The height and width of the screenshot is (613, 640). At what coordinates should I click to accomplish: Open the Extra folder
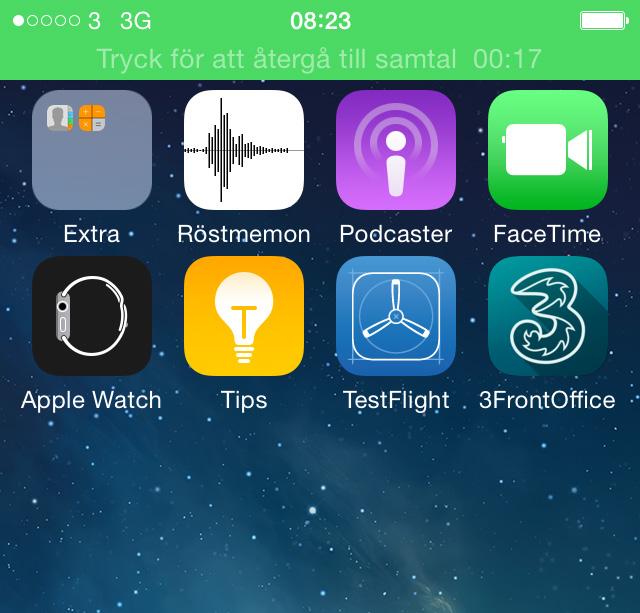[92, 150]
